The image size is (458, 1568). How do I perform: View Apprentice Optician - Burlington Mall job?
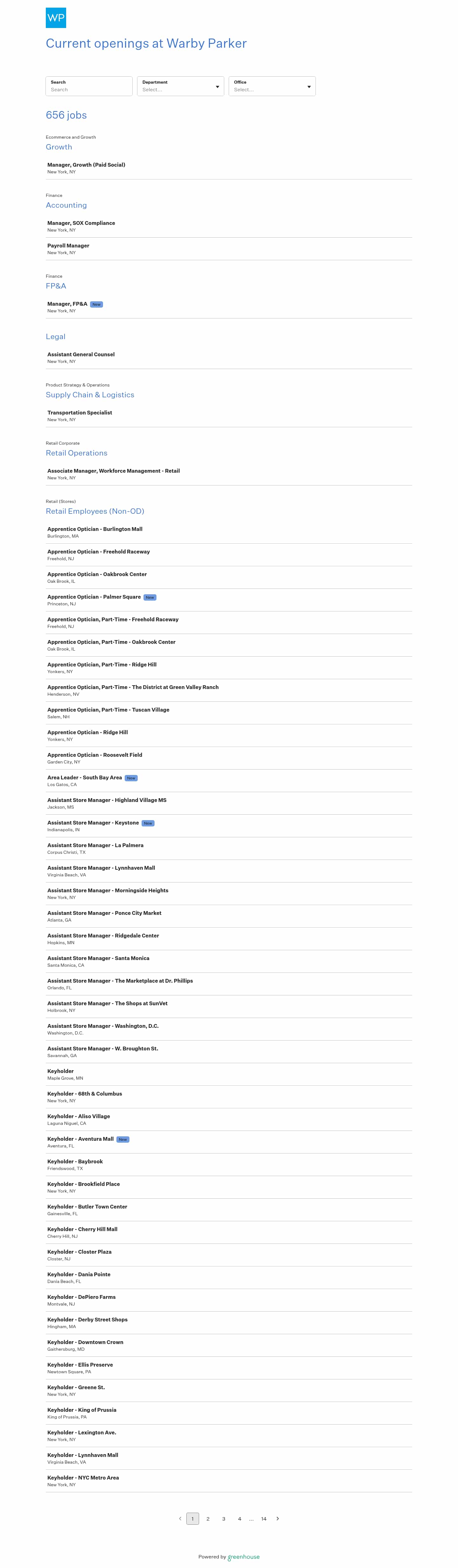[95, 529]
